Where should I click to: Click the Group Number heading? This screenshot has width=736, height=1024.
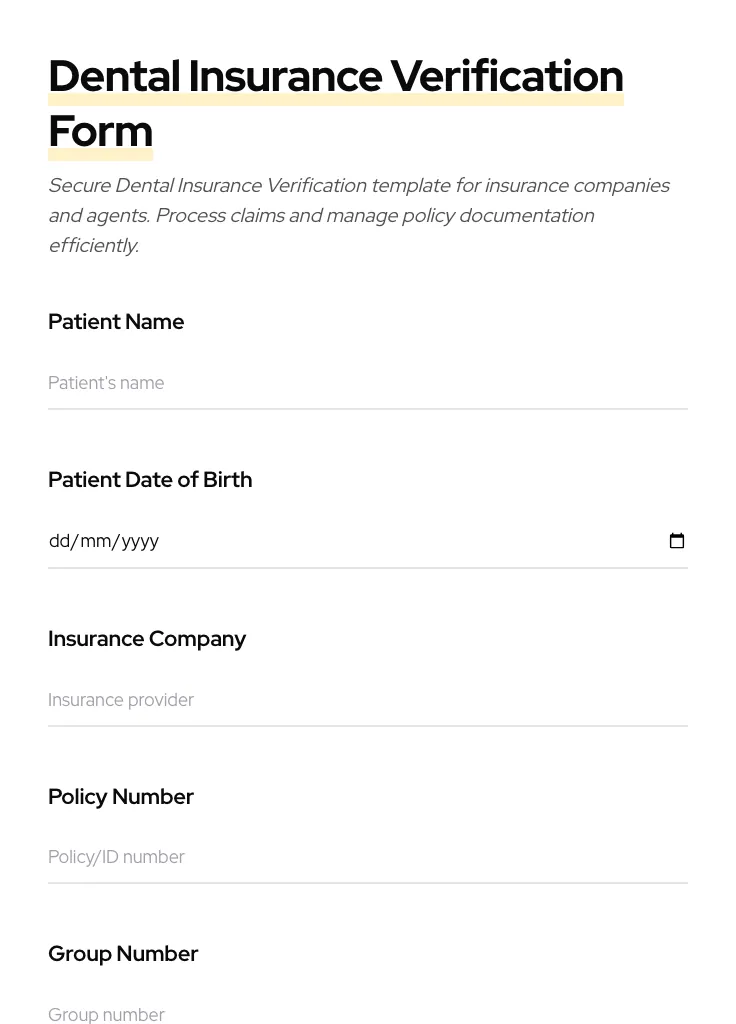click(x=123, y=953)
